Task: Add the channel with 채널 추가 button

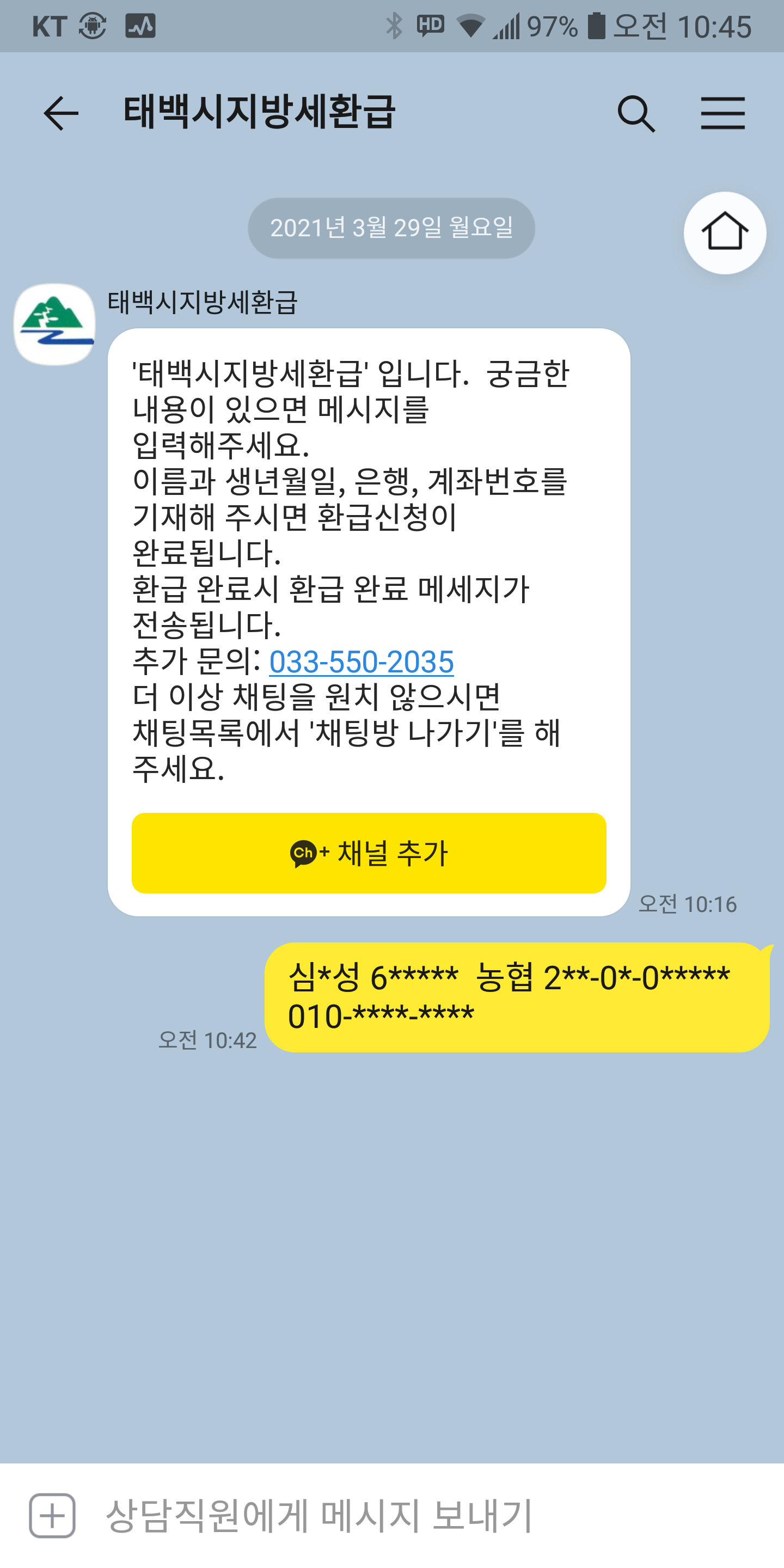Action: pos(369,853)
